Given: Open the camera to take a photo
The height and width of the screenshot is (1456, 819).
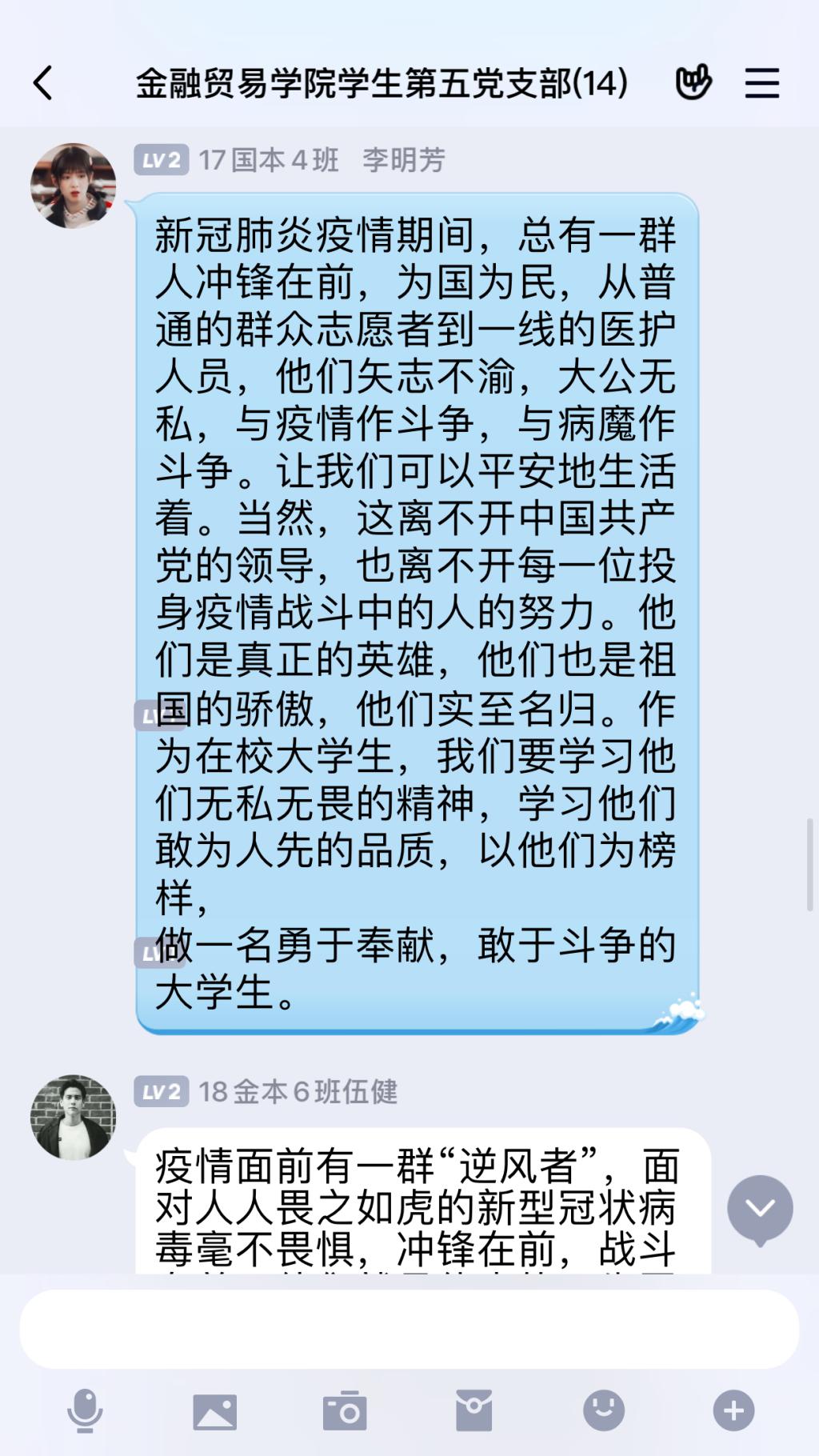Looking at the screenshot, I should [x=345, y=1410].
